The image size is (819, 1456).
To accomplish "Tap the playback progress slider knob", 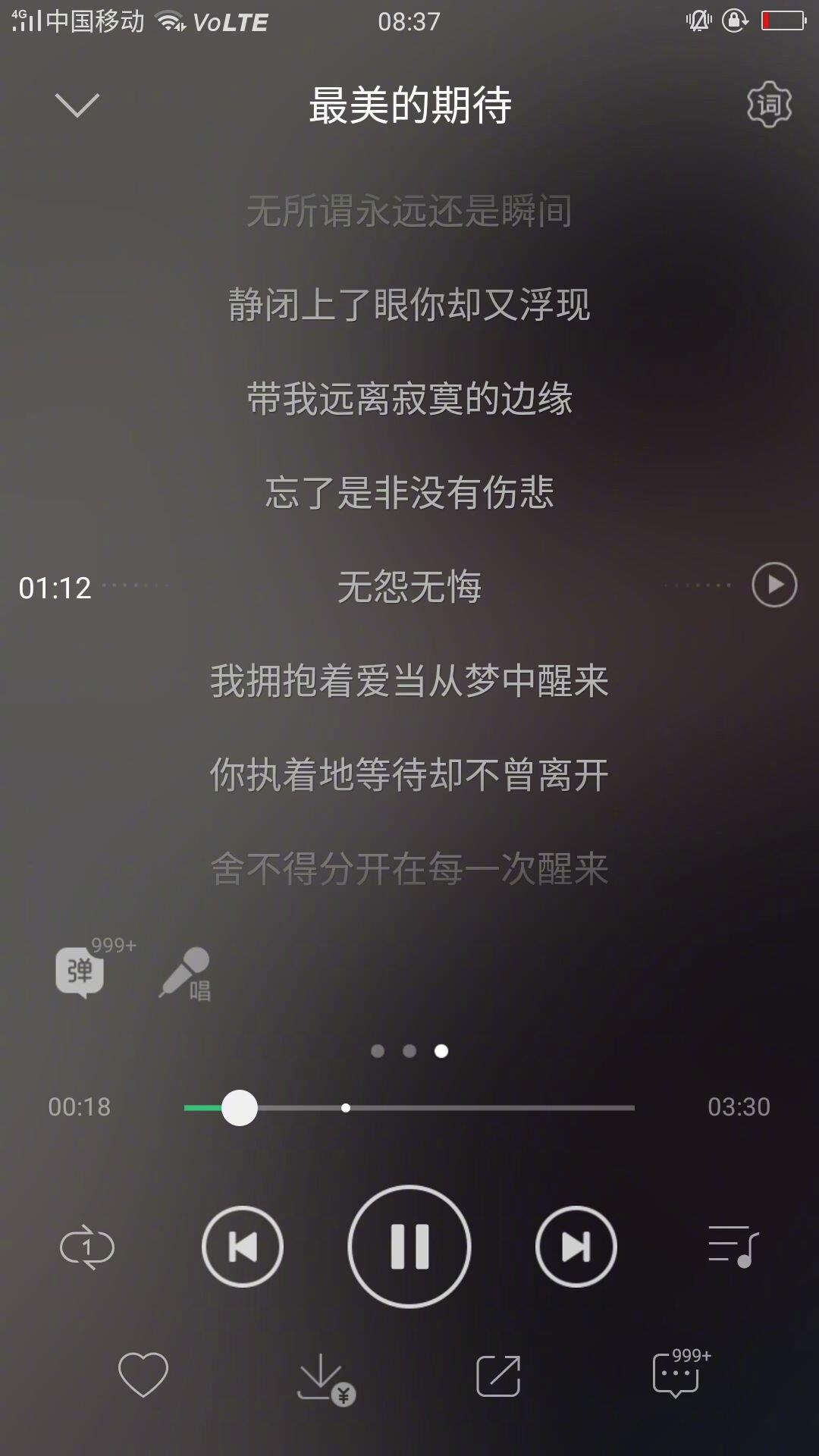I will click(x=240, y=1108).
